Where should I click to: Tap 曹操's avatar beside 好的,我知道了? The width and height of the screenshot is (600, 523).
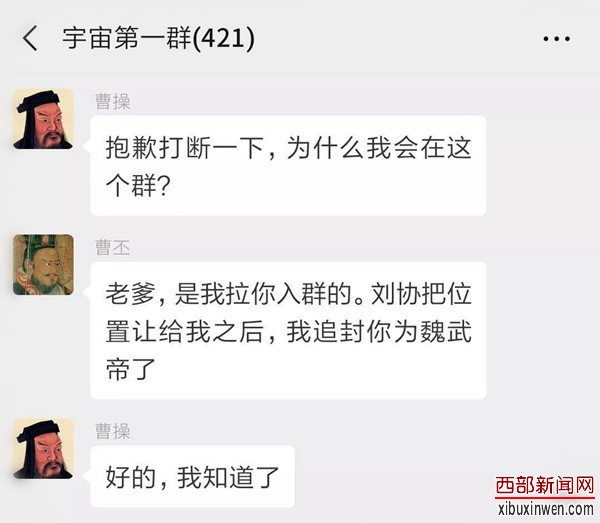point(43,448)
